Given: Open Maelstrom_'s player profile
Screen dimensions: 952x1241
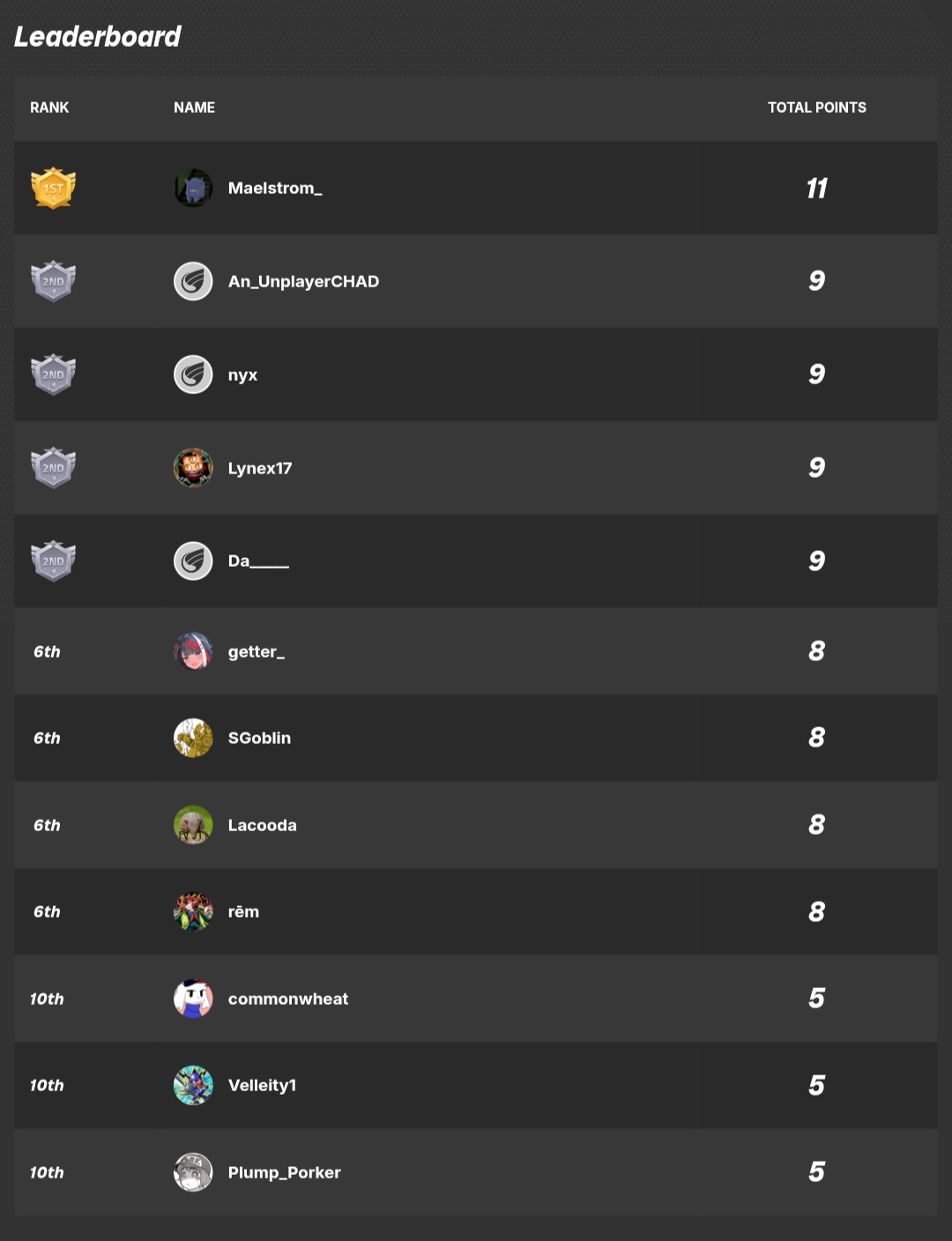Looking at the screenshot, I should (274, 188).
